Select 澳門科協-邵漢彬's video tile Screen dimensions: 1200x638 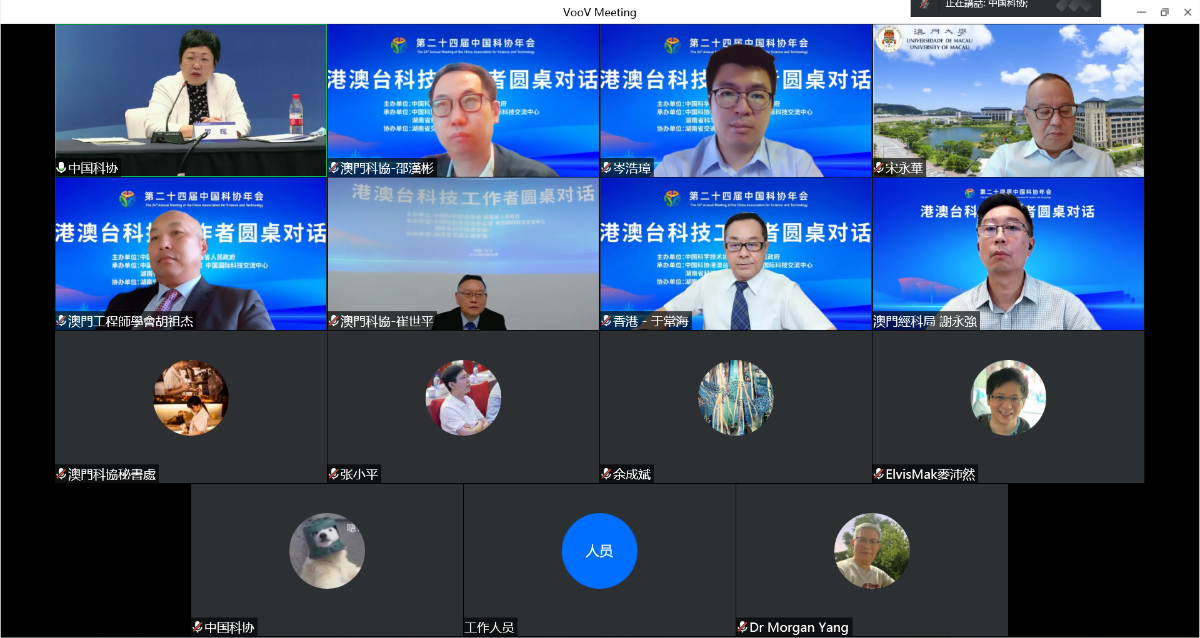click(463, 100)
